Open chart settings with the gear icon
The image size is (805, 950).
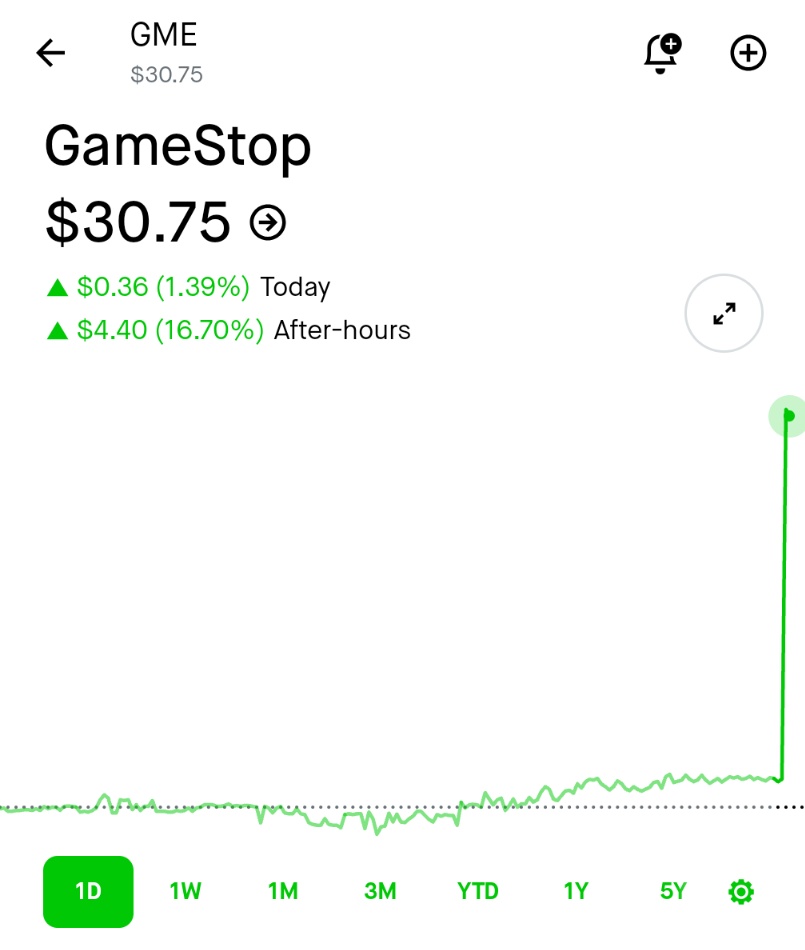740,890
